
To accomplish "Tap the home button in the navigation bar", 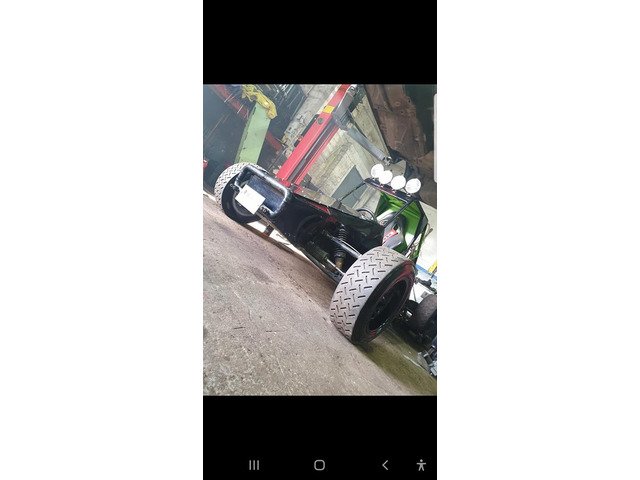I will [319, 465].
